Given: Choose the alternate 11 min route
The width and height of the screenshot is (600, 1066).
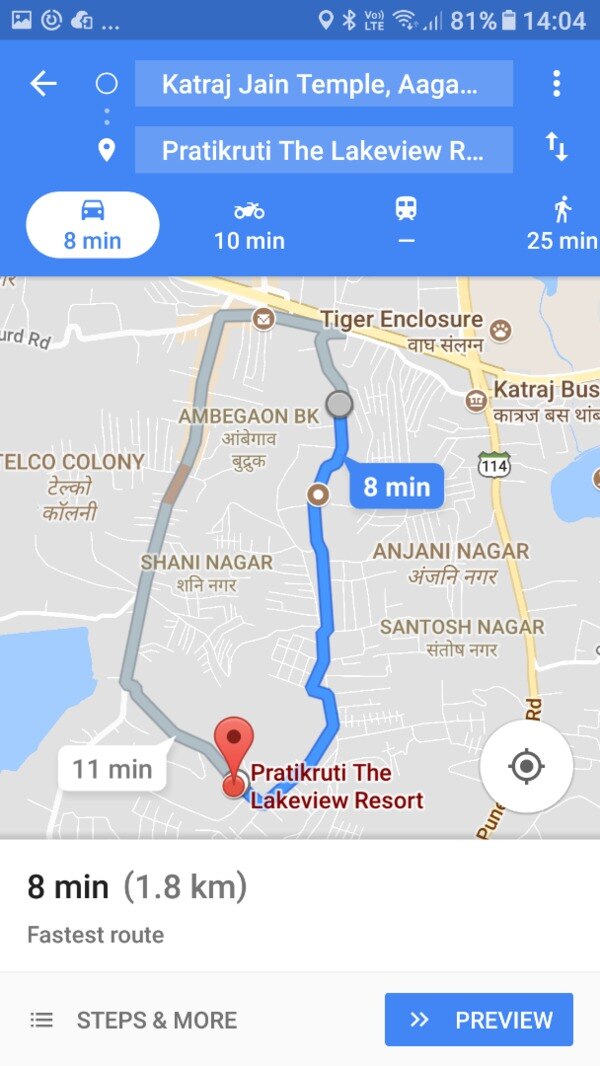Looking at the screenshot, I should pos(112,769).
